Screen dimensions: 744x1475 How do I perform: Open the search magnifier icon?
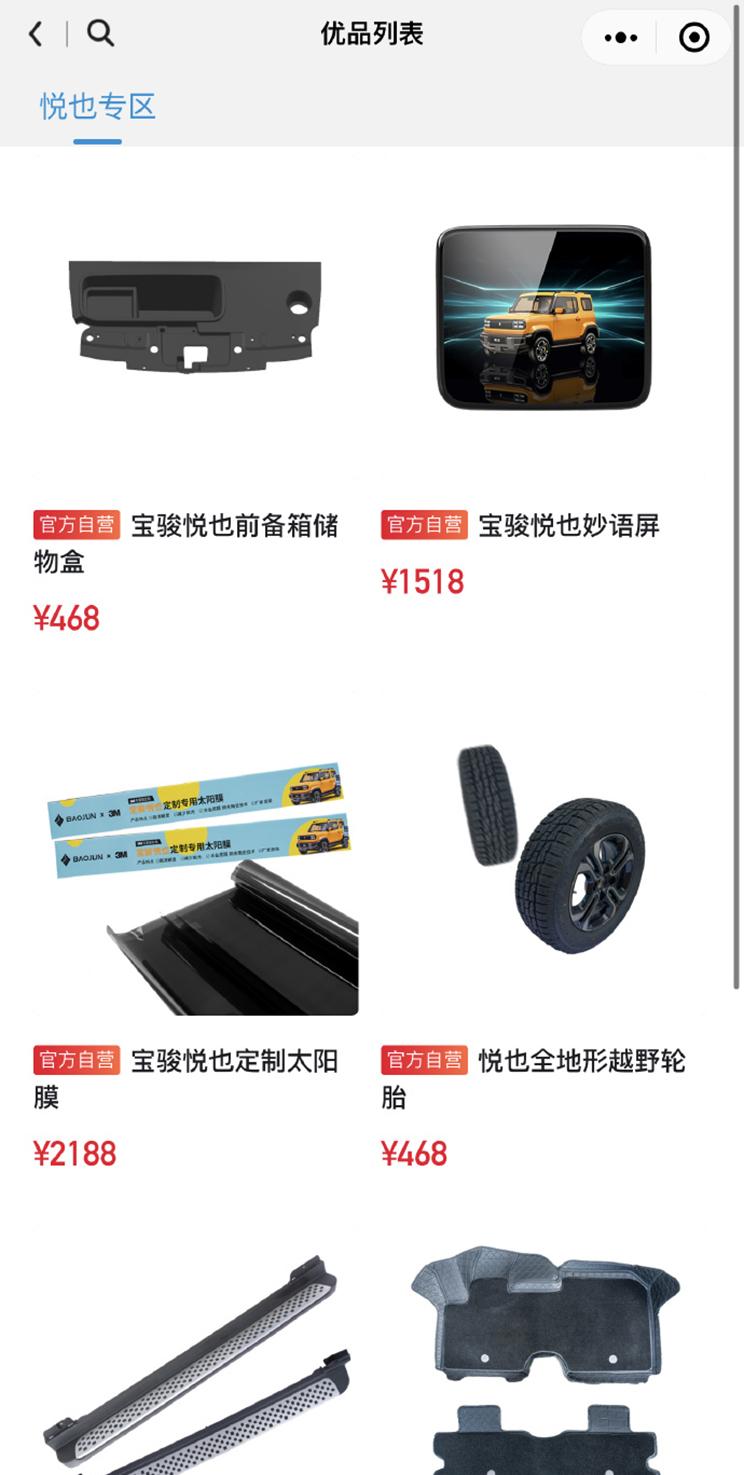pos(100,34)
